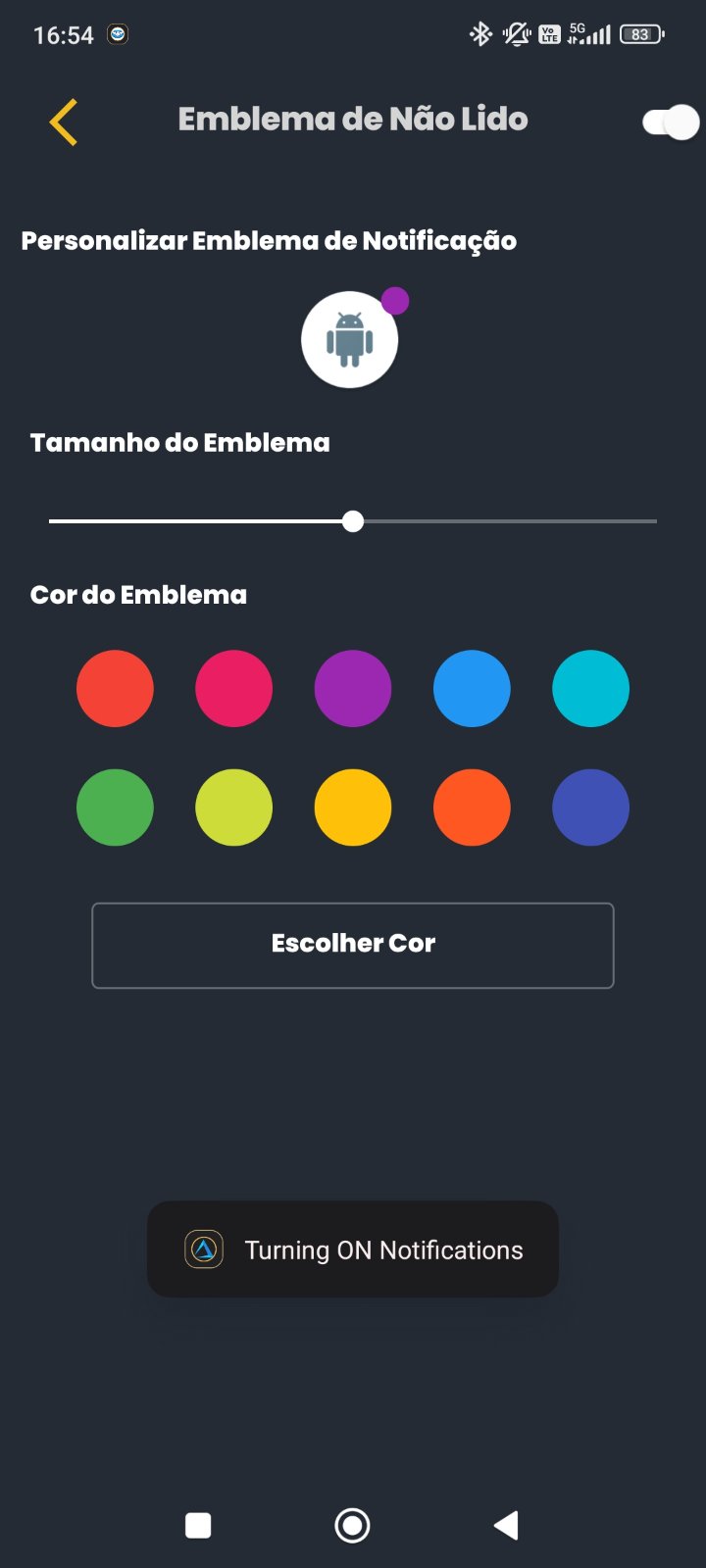Pick the deep orange emblem color
706x1568 pixels.
[472, 808]
